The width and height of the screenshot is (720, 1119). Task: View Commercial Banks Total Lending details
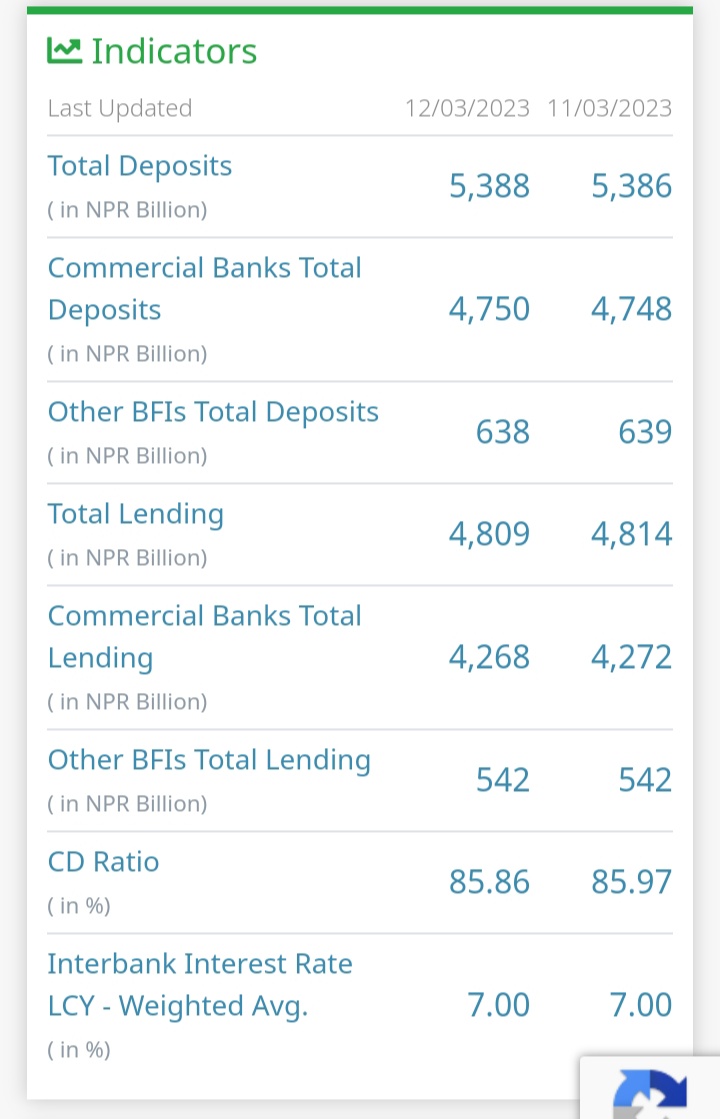[204, 636]
